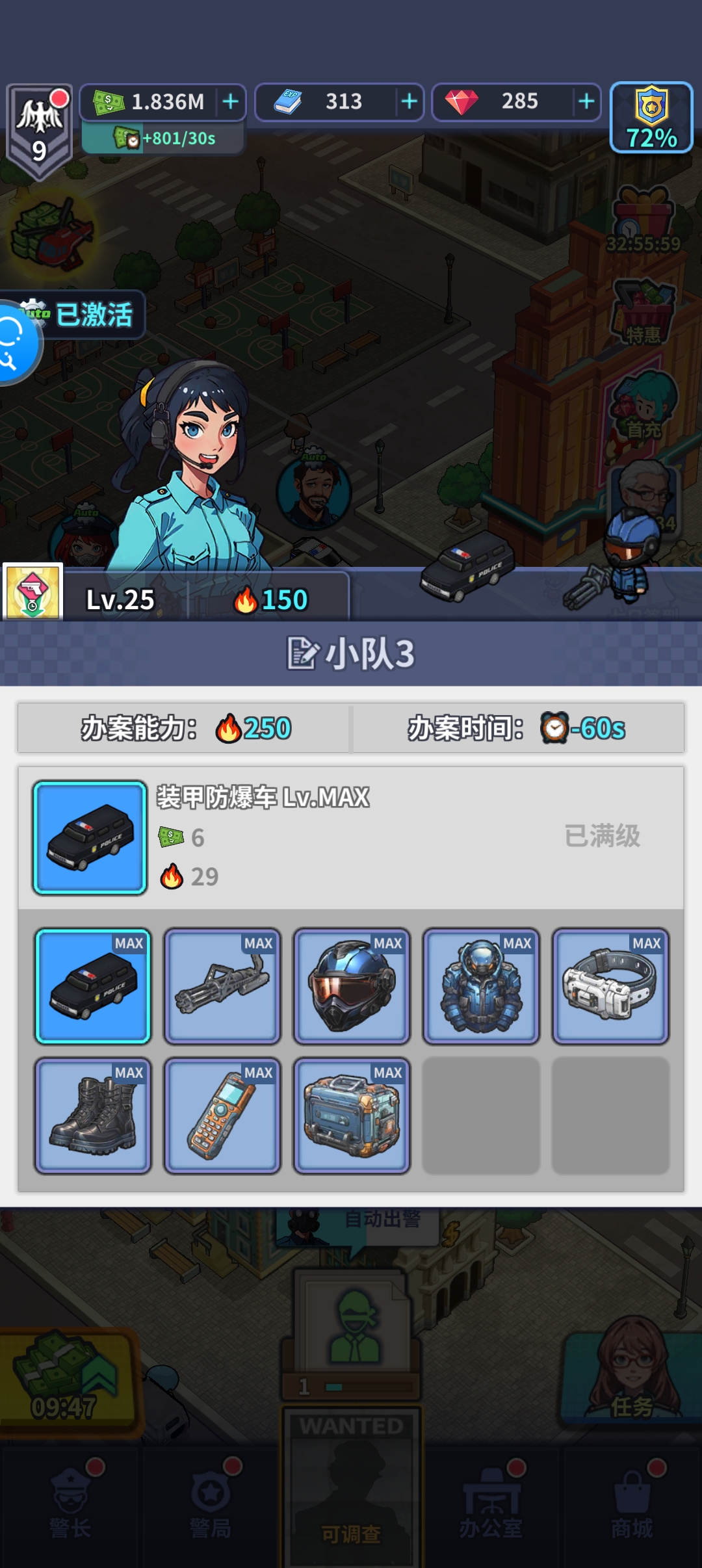Select the blue equipment case tile
Image resolution: width=702 pixels, height=1568 pixels.
pos(352,1116)
